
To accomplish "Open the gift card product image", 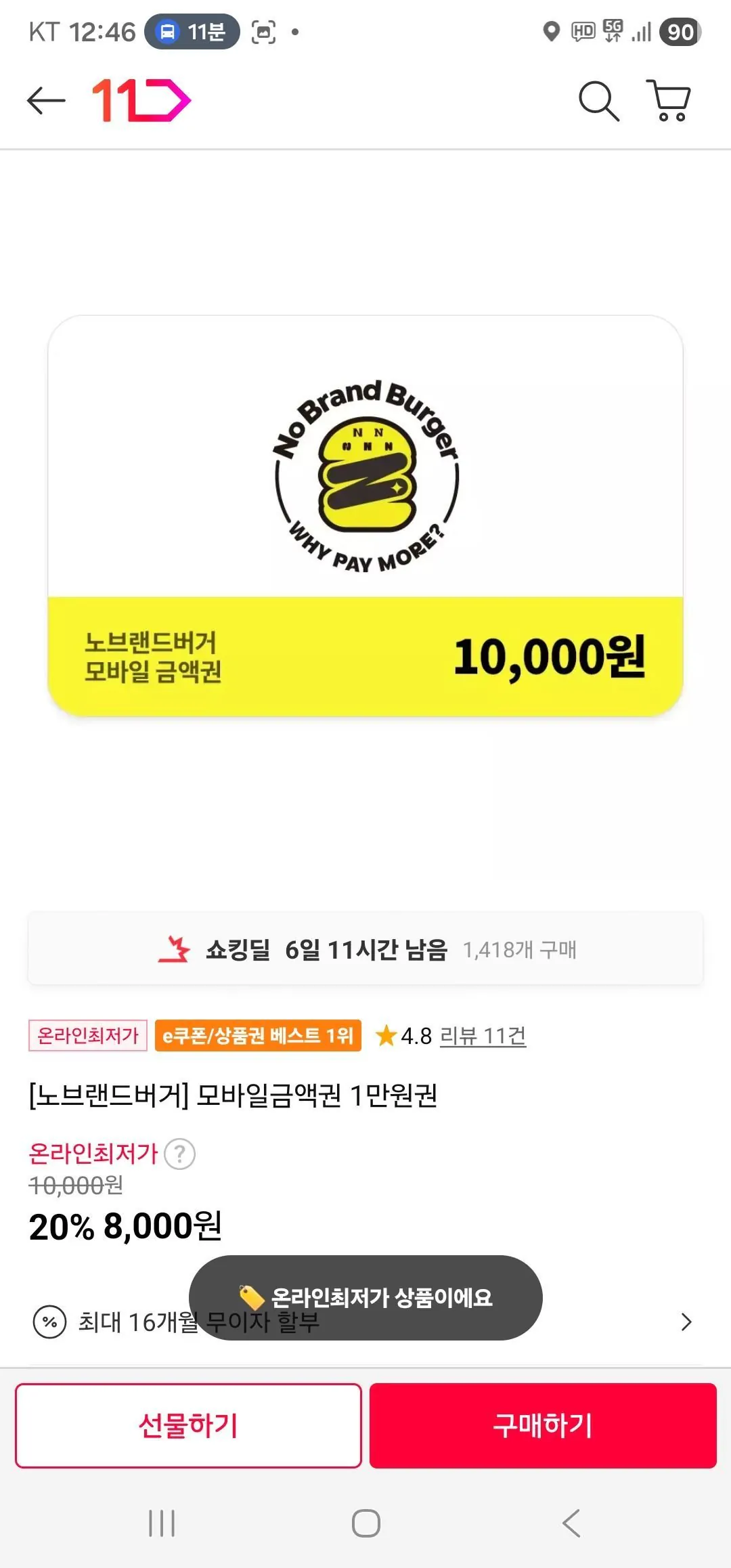I will [365, 515].
